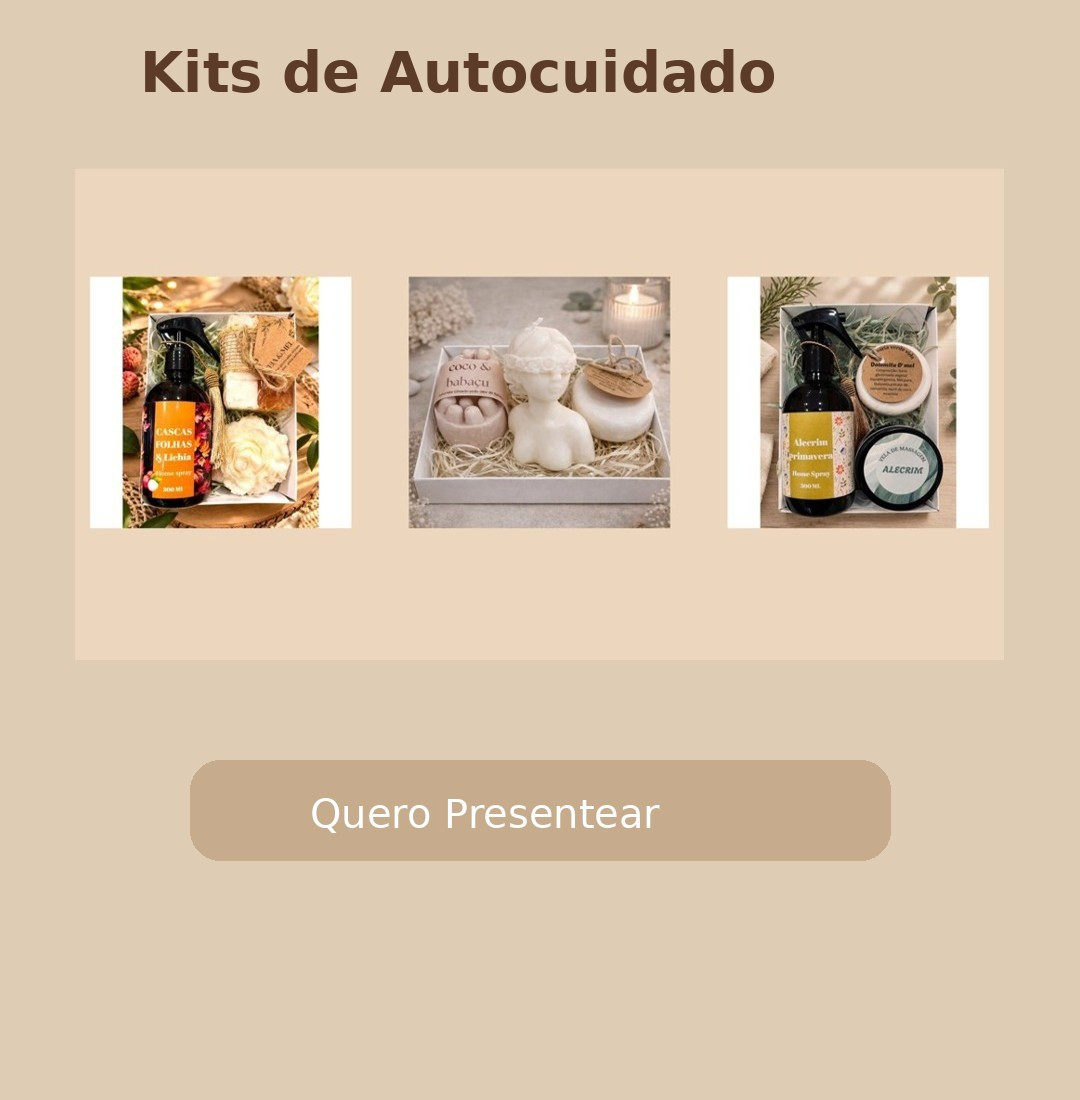Open the Cascas Folhas & Lichia kit image
The image size is (1080, 1100).
[x=220, y=402]
